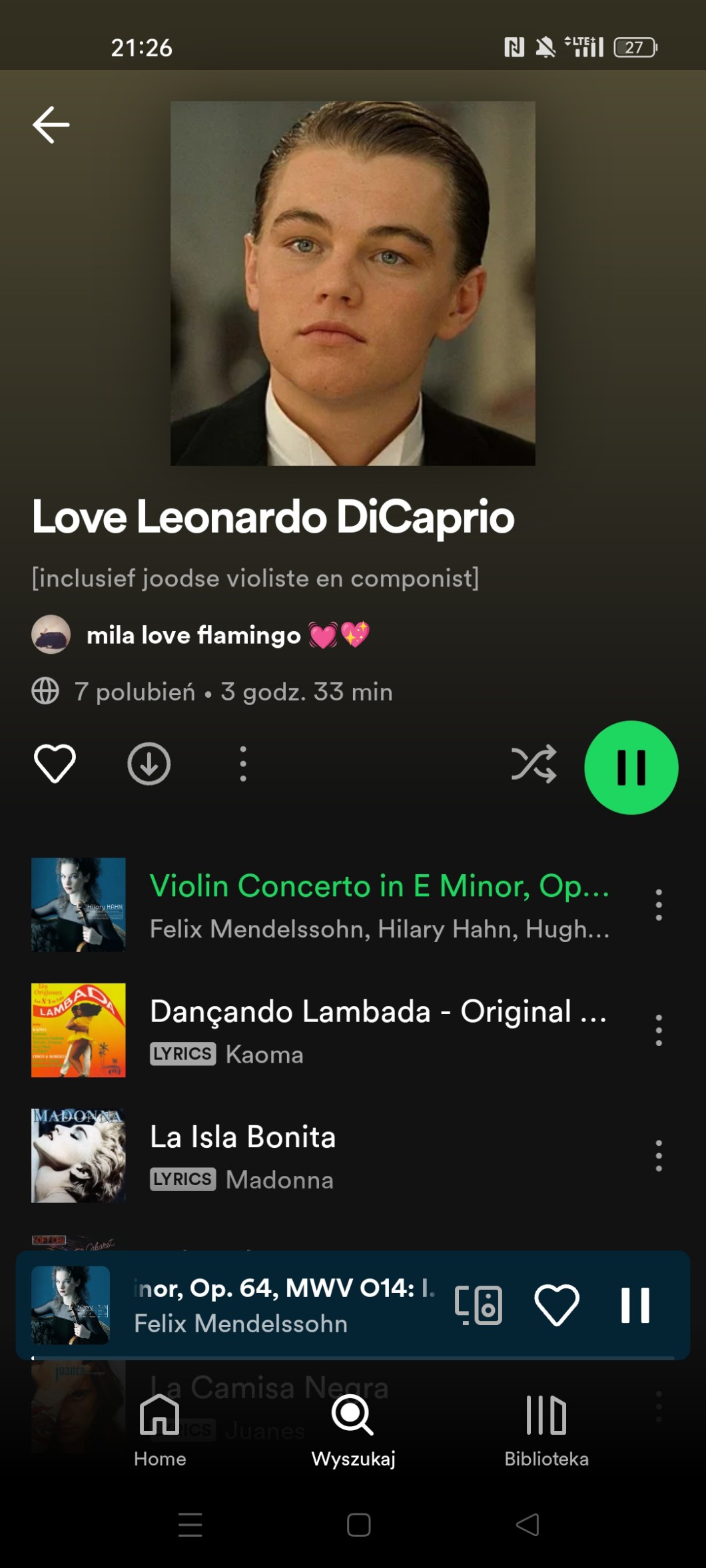
Task: Go back using the top arrow
Action: [51, 125]
